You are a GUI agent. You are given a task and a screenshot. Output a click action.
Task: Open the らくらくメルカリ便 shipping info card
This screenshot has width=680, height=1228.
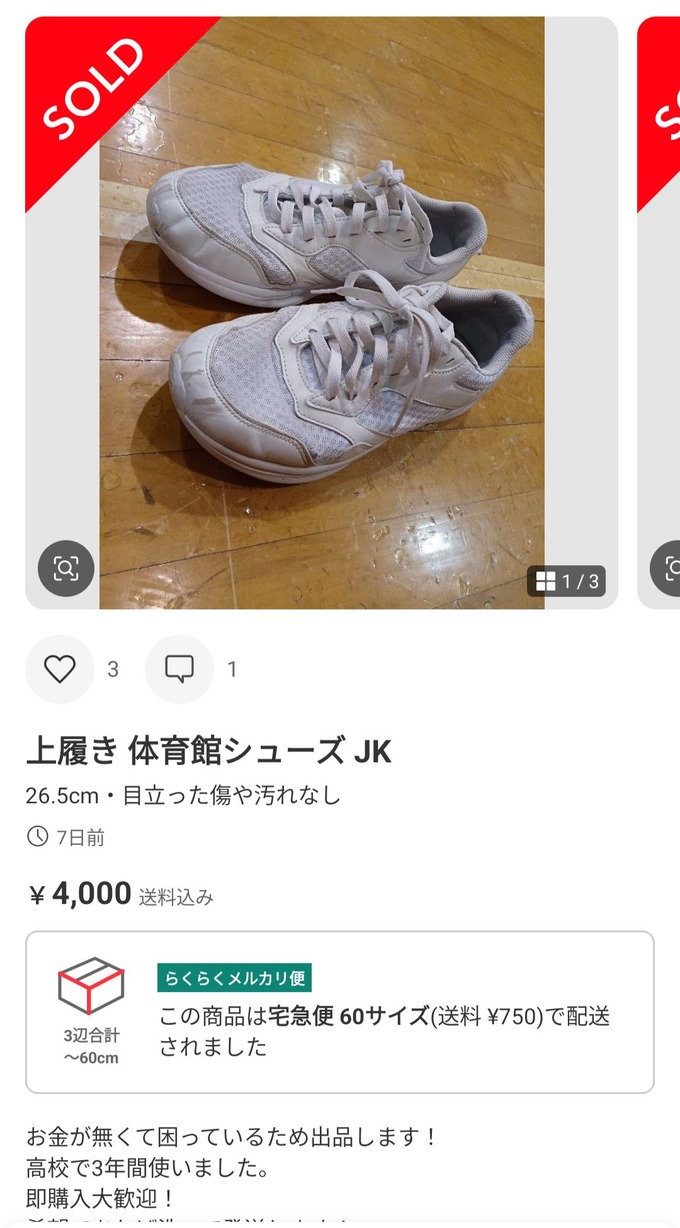pos(340,1012)
